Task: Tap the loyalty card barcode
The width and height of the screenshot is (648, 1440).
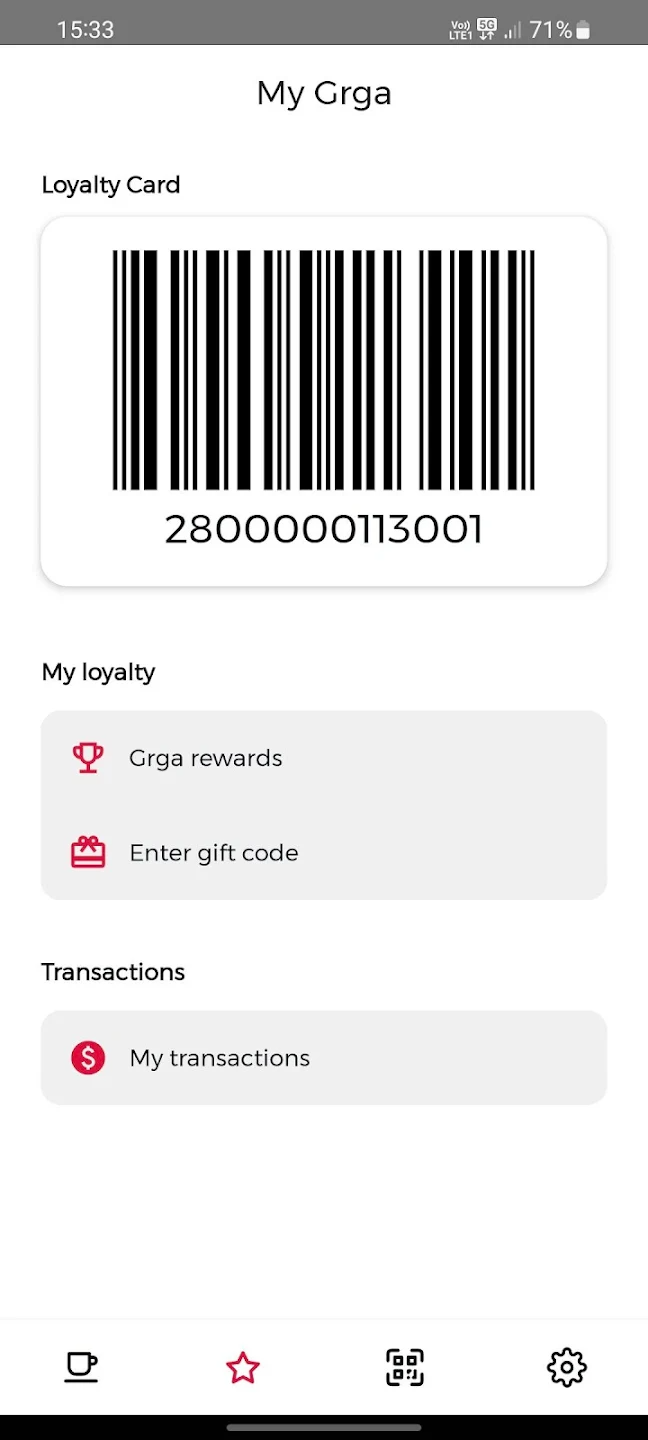Action: pos(323,370)
